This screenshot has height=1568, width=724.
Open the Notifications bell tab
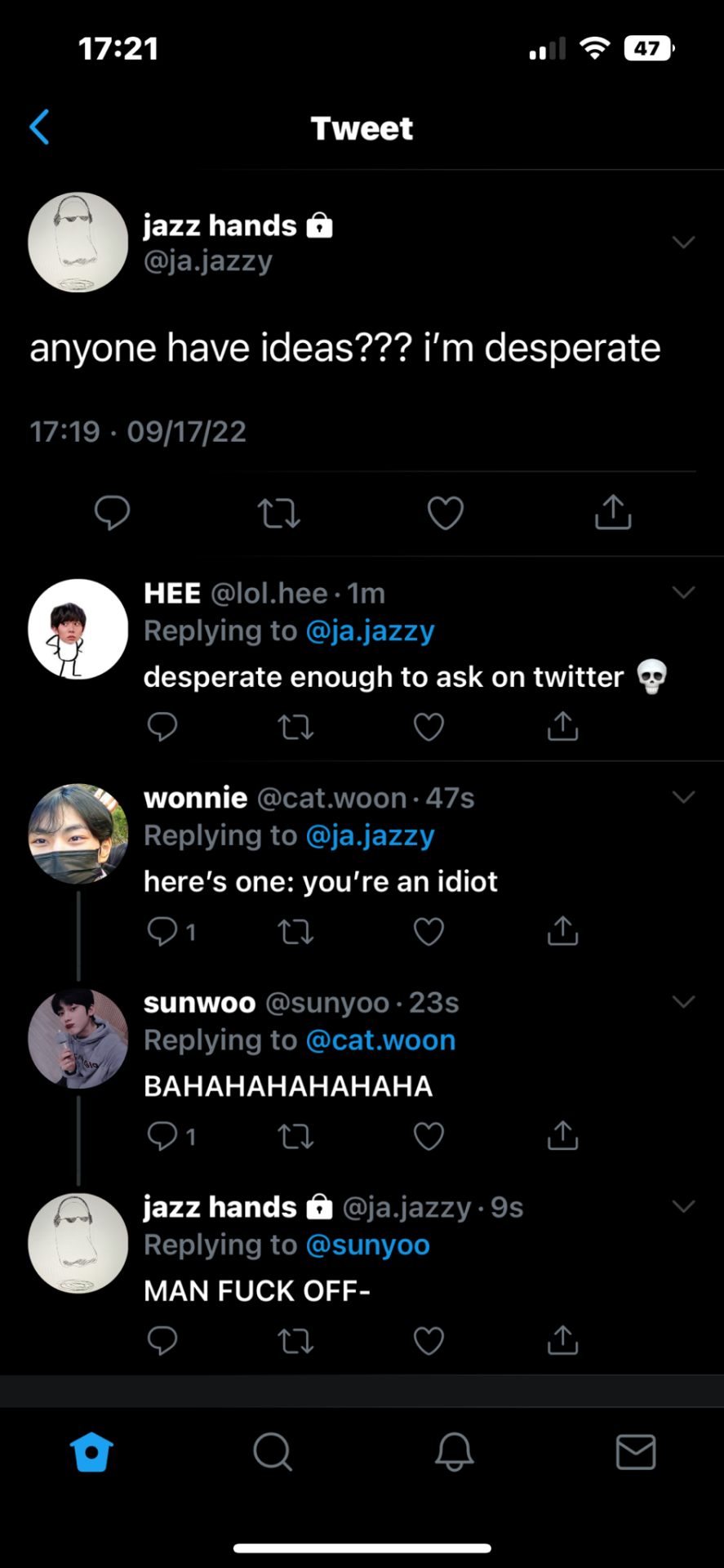click(454, 1452)
